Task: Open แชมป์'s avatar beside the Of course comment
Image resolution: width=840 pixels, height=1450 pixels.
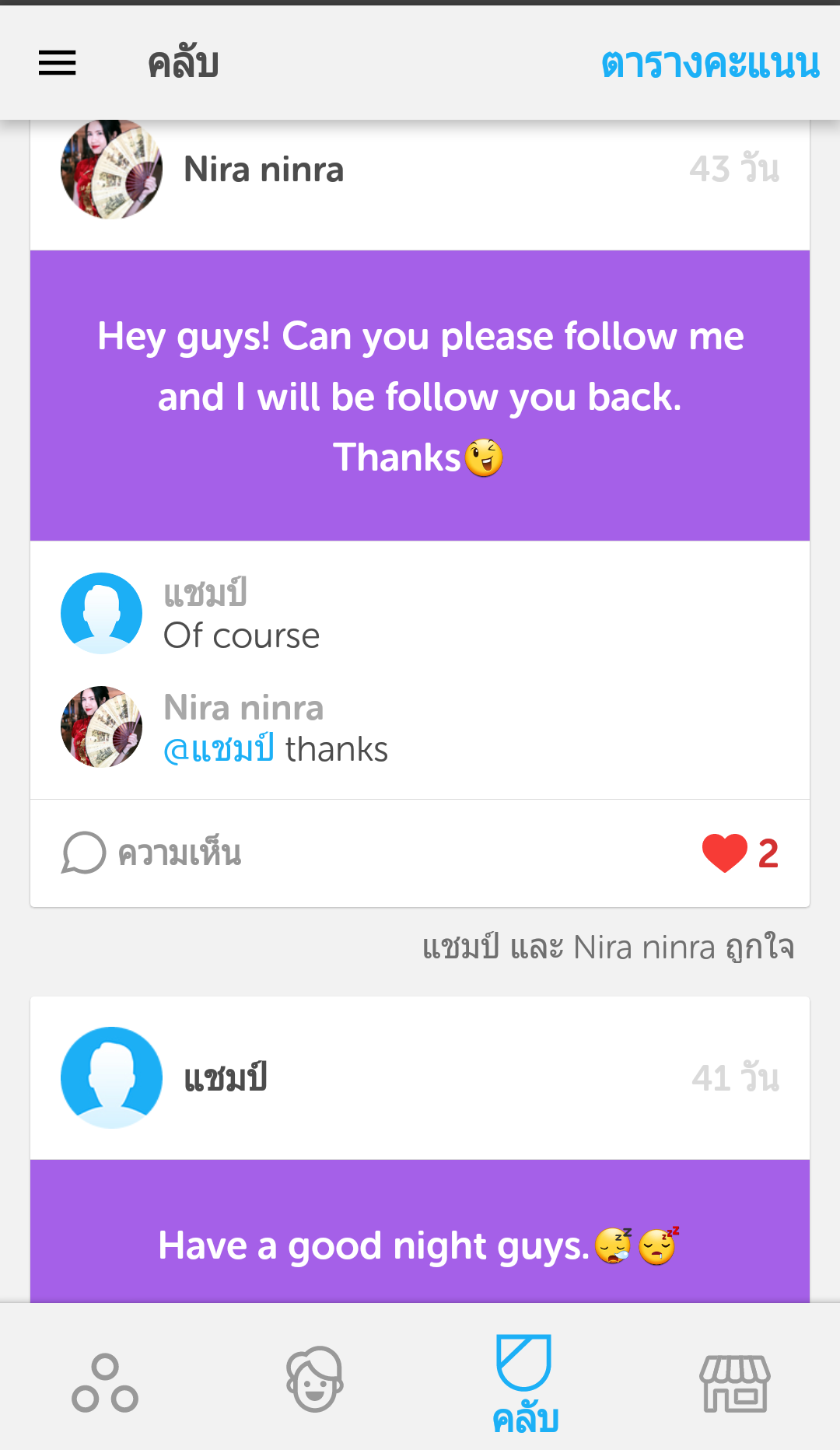Action: (102, 614)
